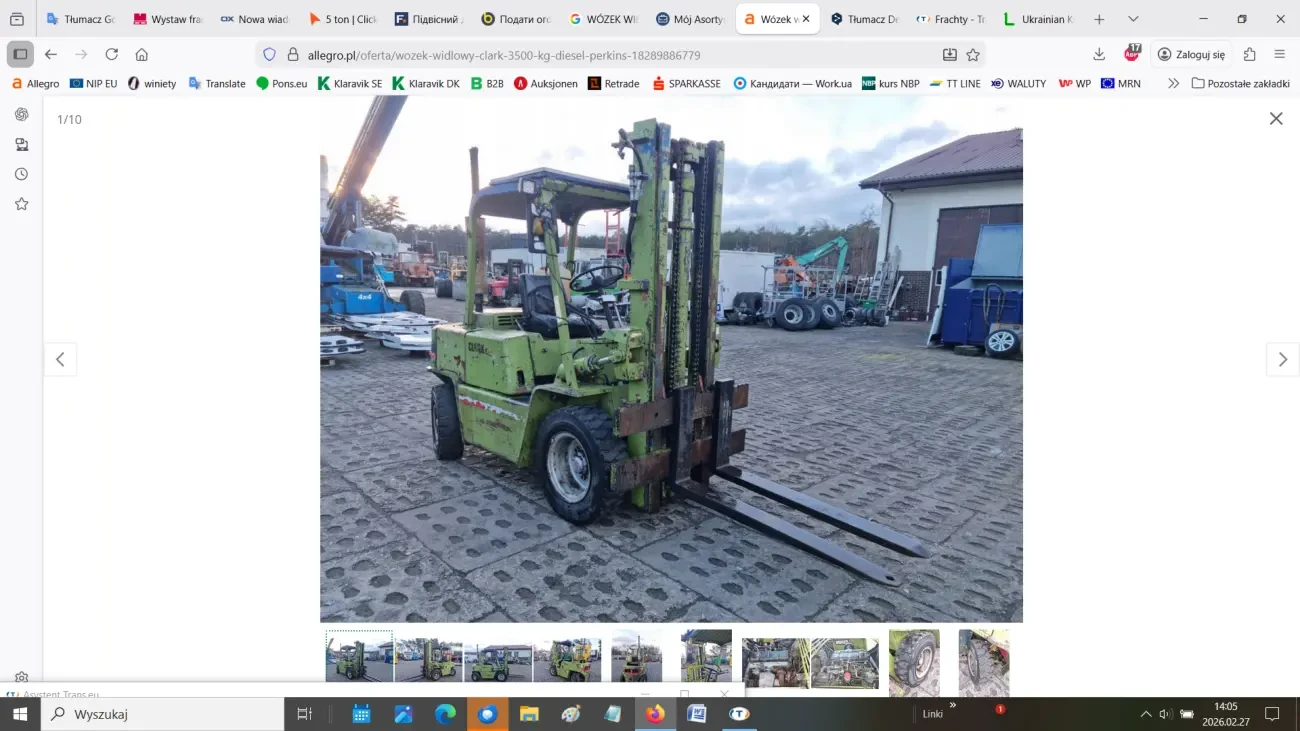Open the browser hamburger menu
The height and width of the screenshot is (731, 1300).
(x=1279, y=55)
